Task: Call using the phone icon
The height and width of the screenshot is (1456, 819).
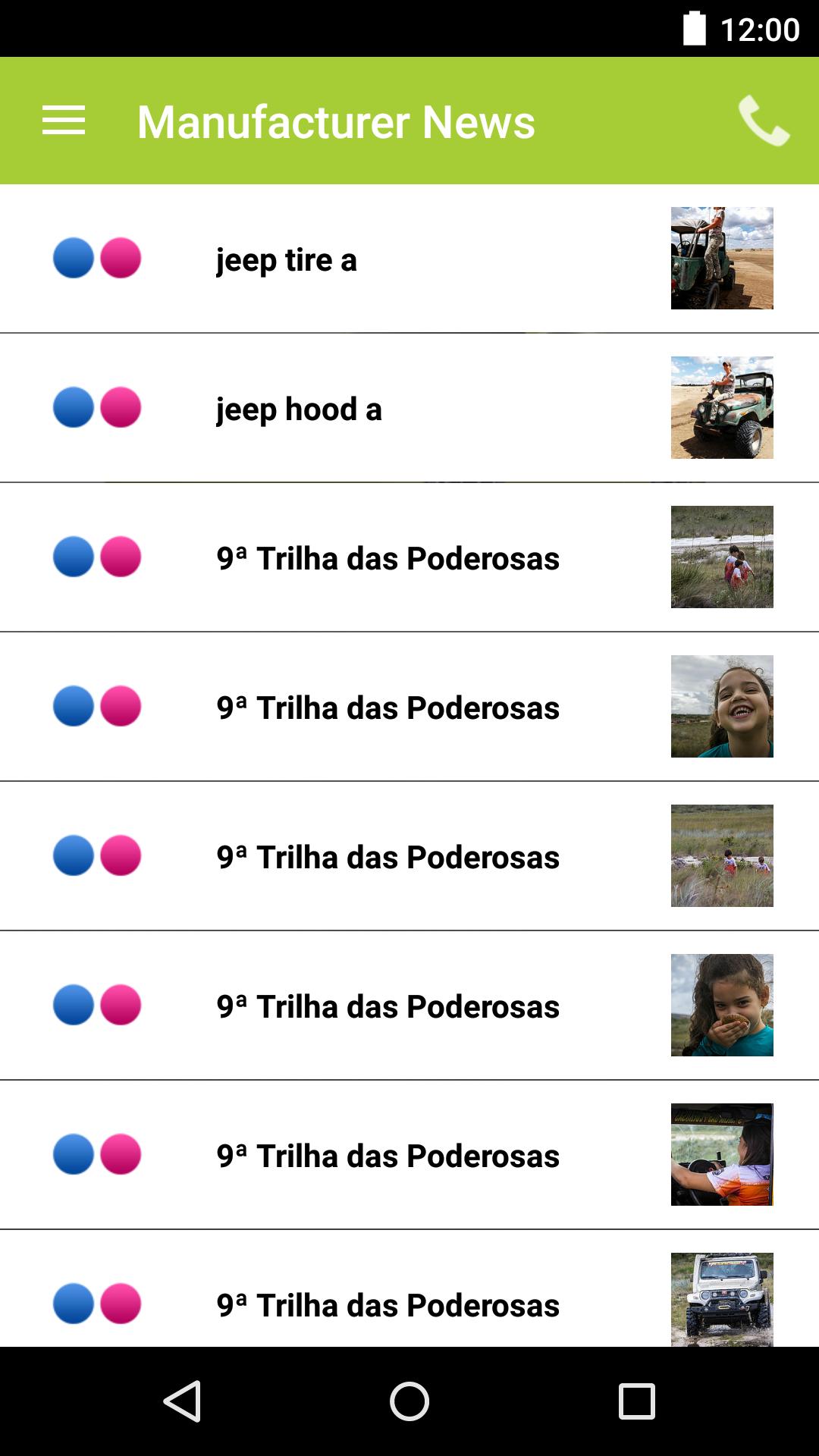Action: pos(764,121)
